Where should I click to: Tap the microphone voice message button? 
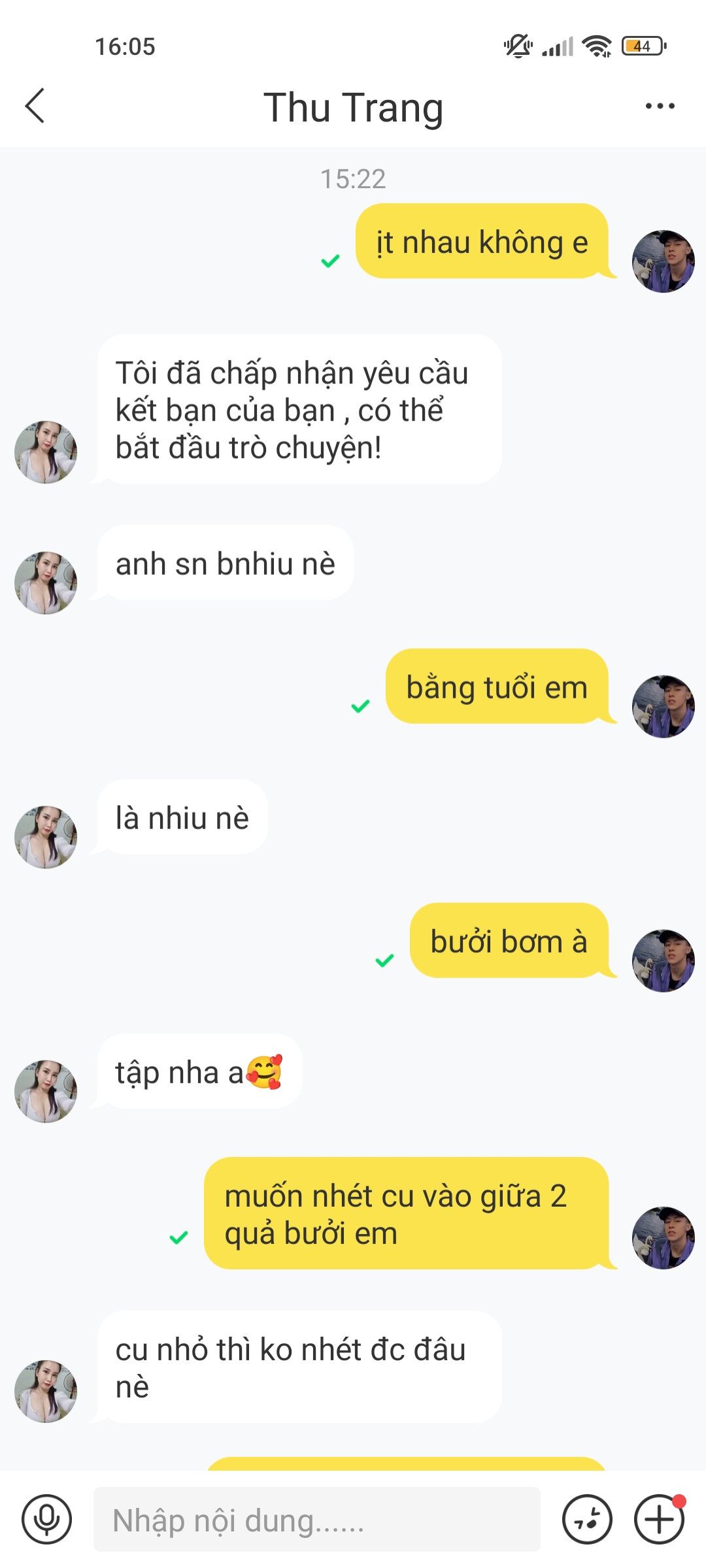pos(46,1519)
